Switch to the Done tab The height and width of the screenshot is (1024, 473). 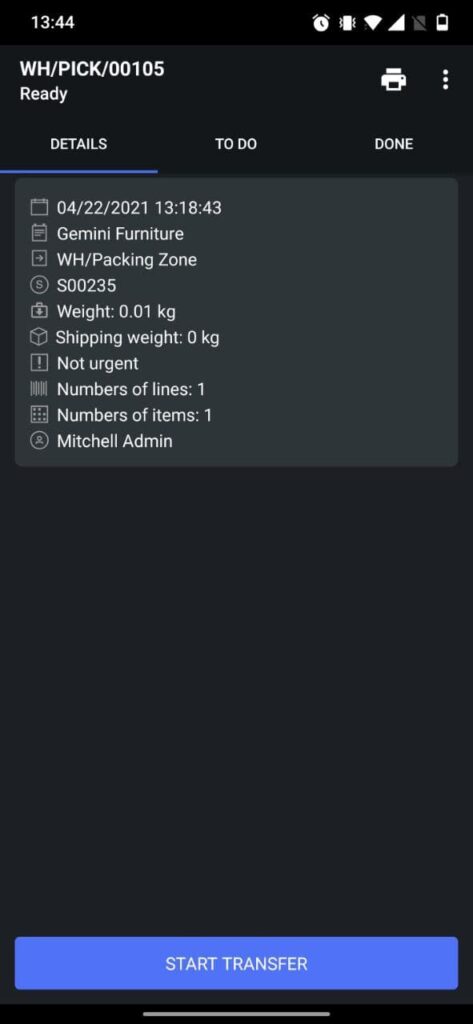point(394,144)
